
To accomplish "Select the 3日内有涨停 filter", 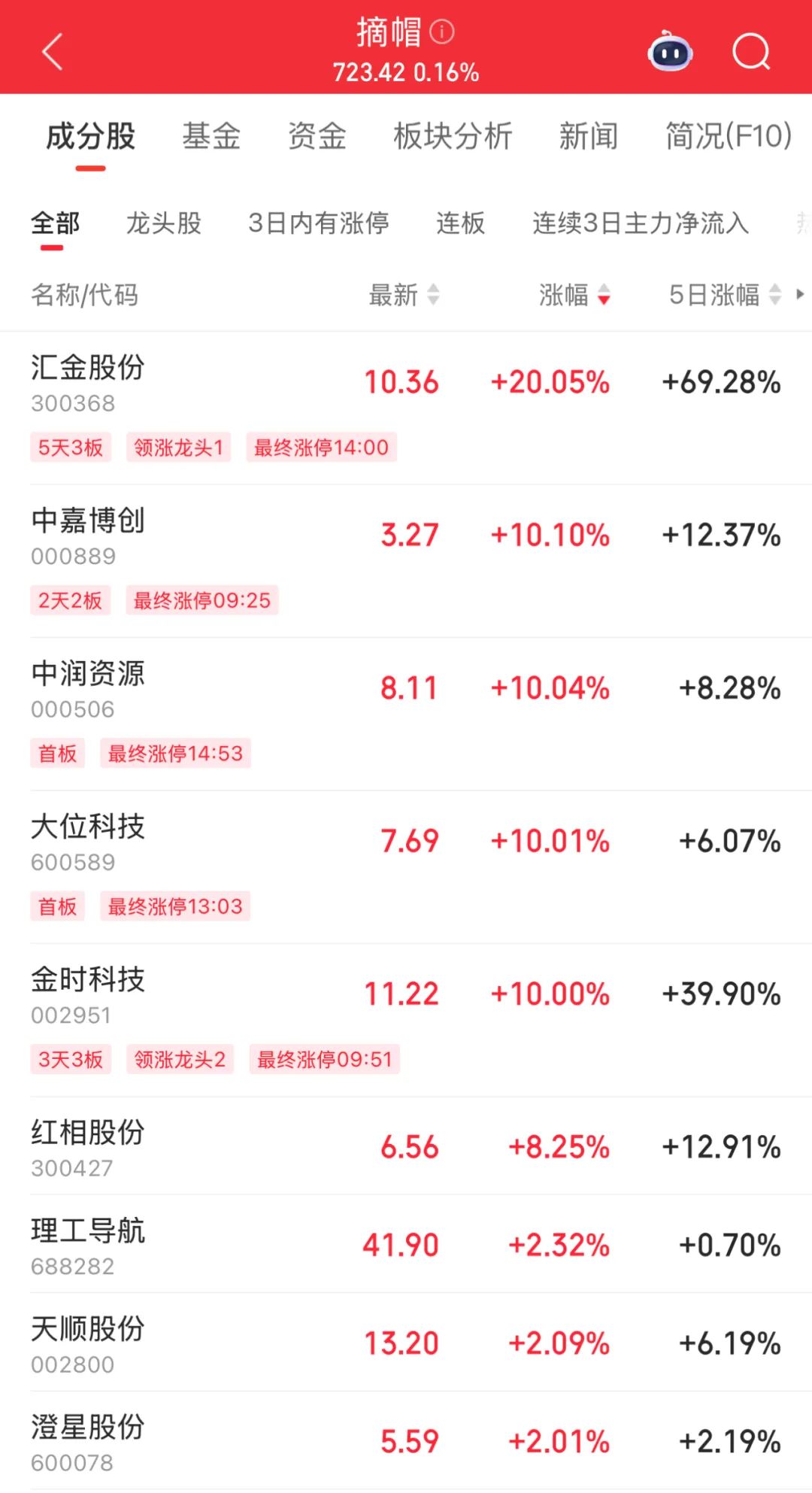I will 319,223.
